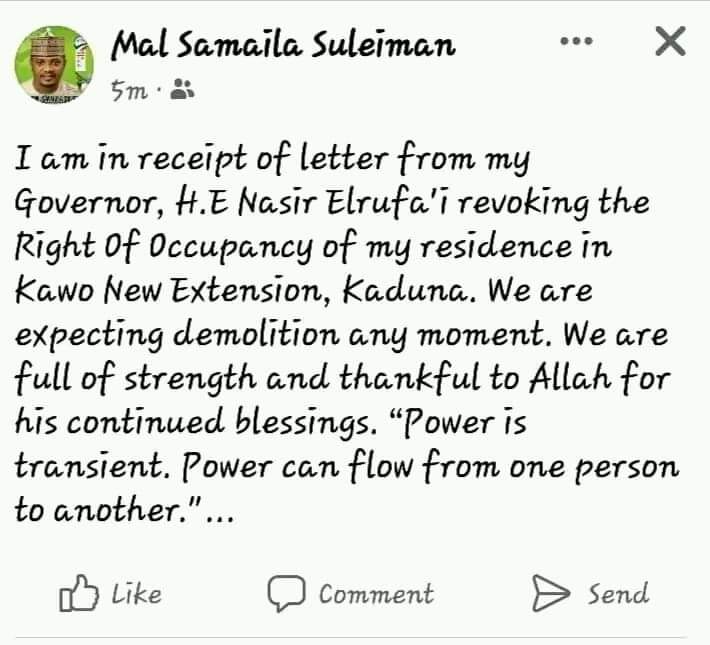This screenshot has height=645, width=710.
Task: Send this post to someone
Action: [x=590, y=593]
